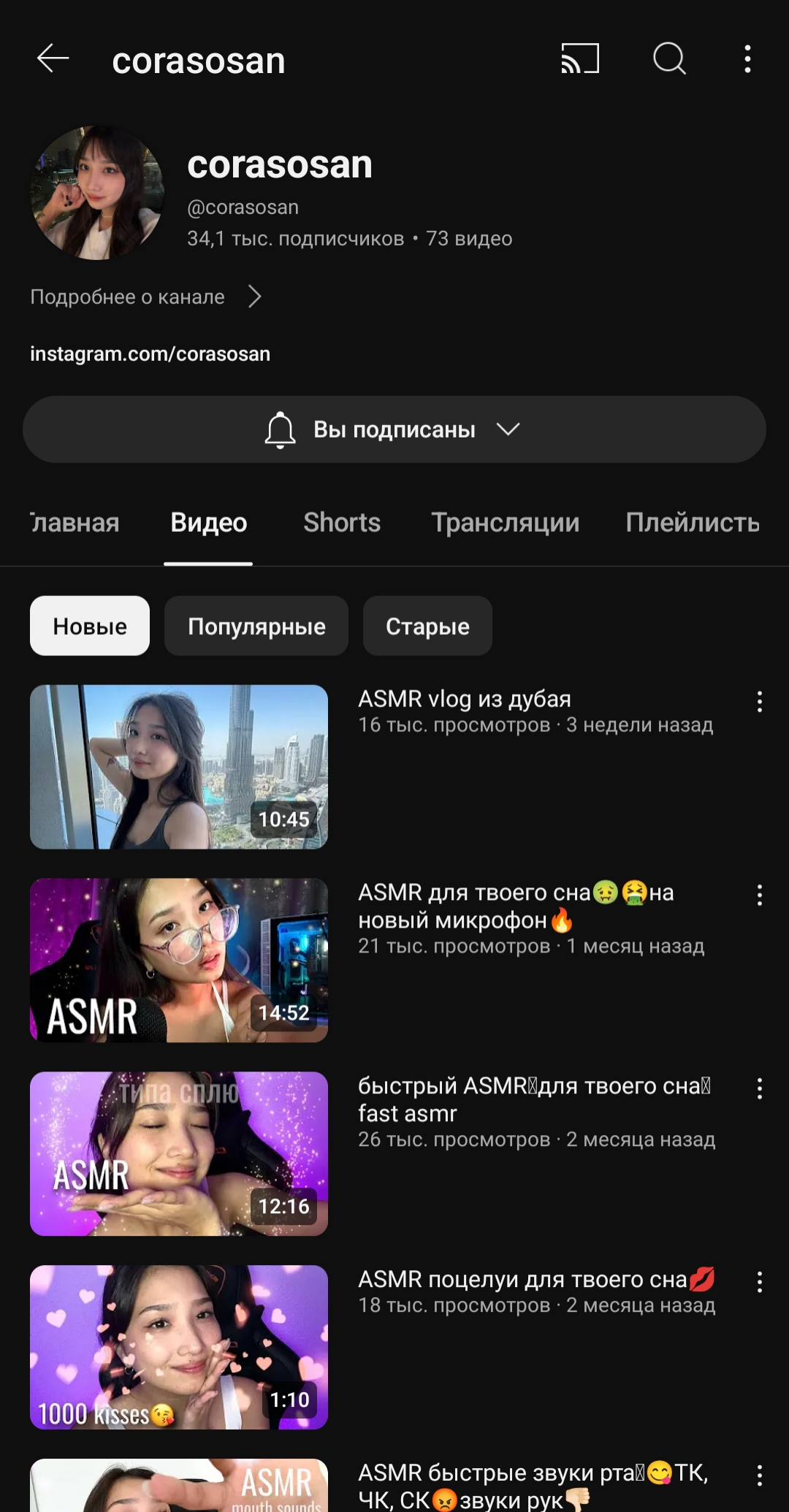Open options for ASMR vlog из дубая
Viewport: 789px width, 1512px height.
click(760, 702)
